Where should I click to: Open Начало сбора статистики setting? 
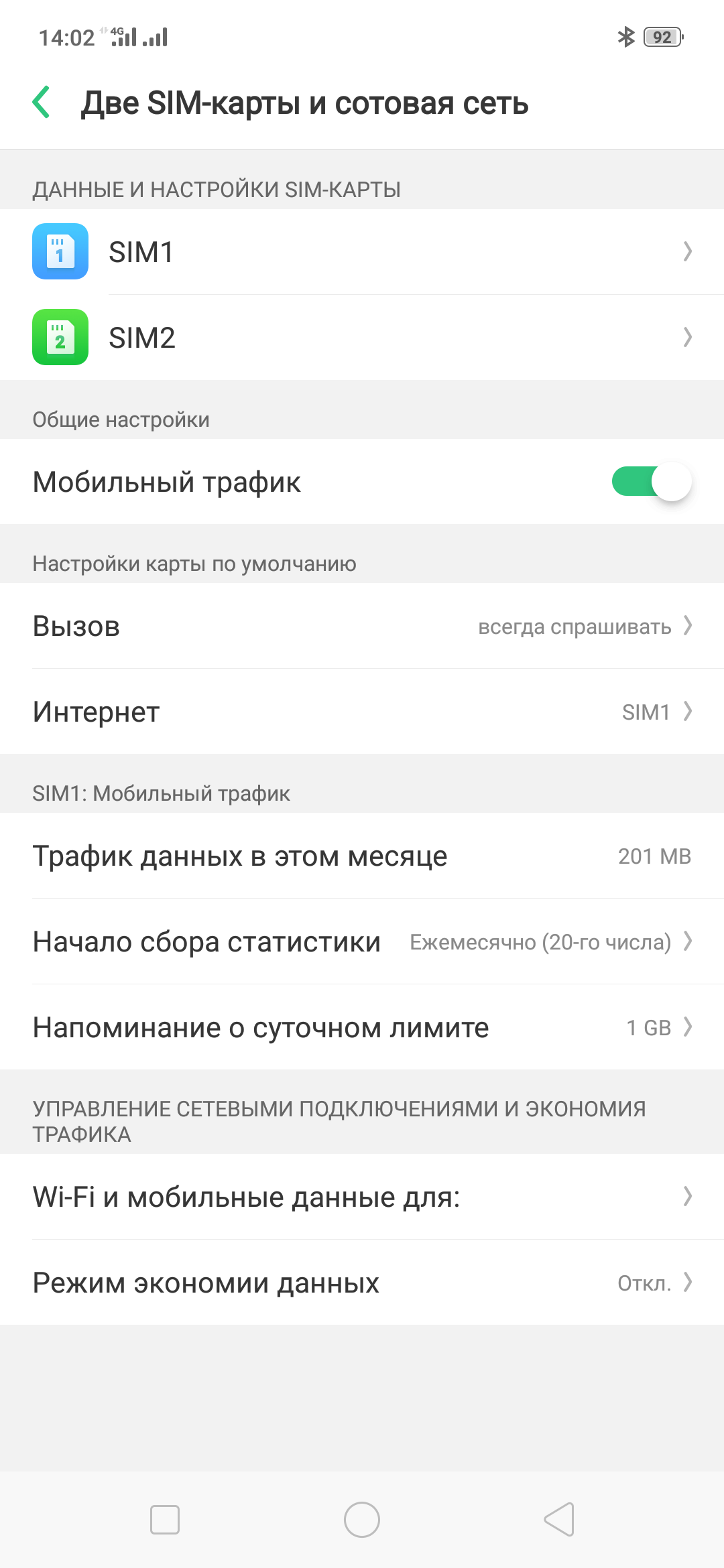pos(362,941)
